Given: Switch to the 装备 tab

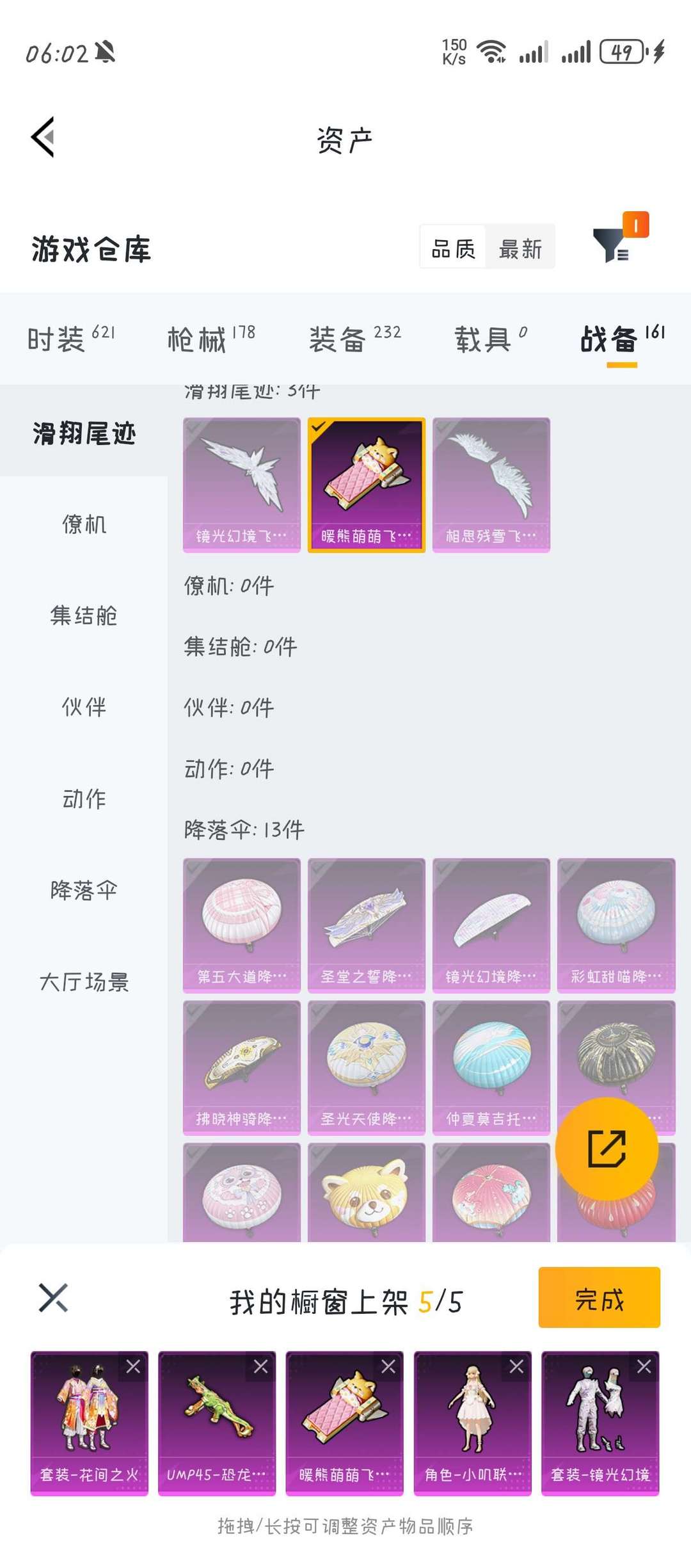Looking at the screenshot, I should tap(354, 338).
